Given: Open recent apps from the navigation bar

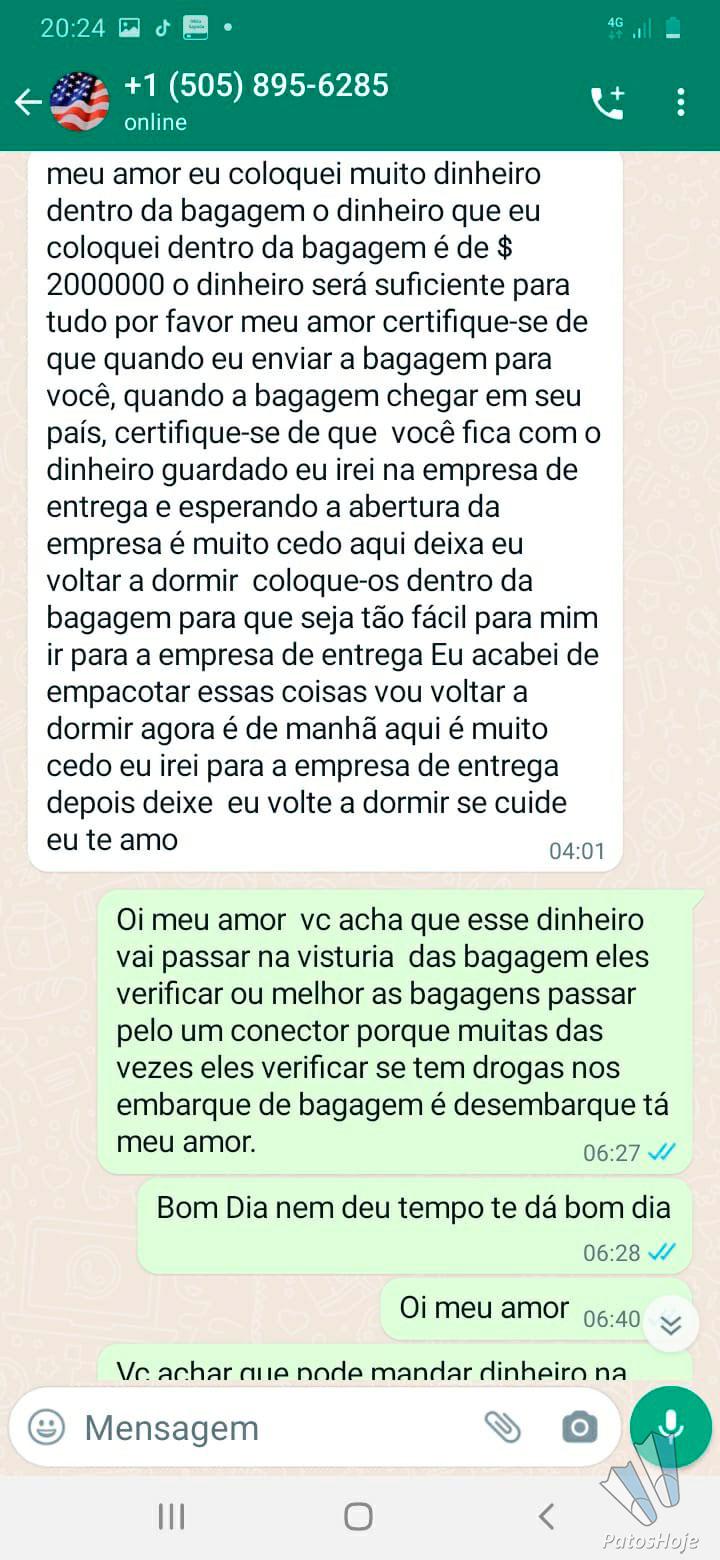Looking at the screenshot, I should pyautogui.click(x=171, y=1517).
